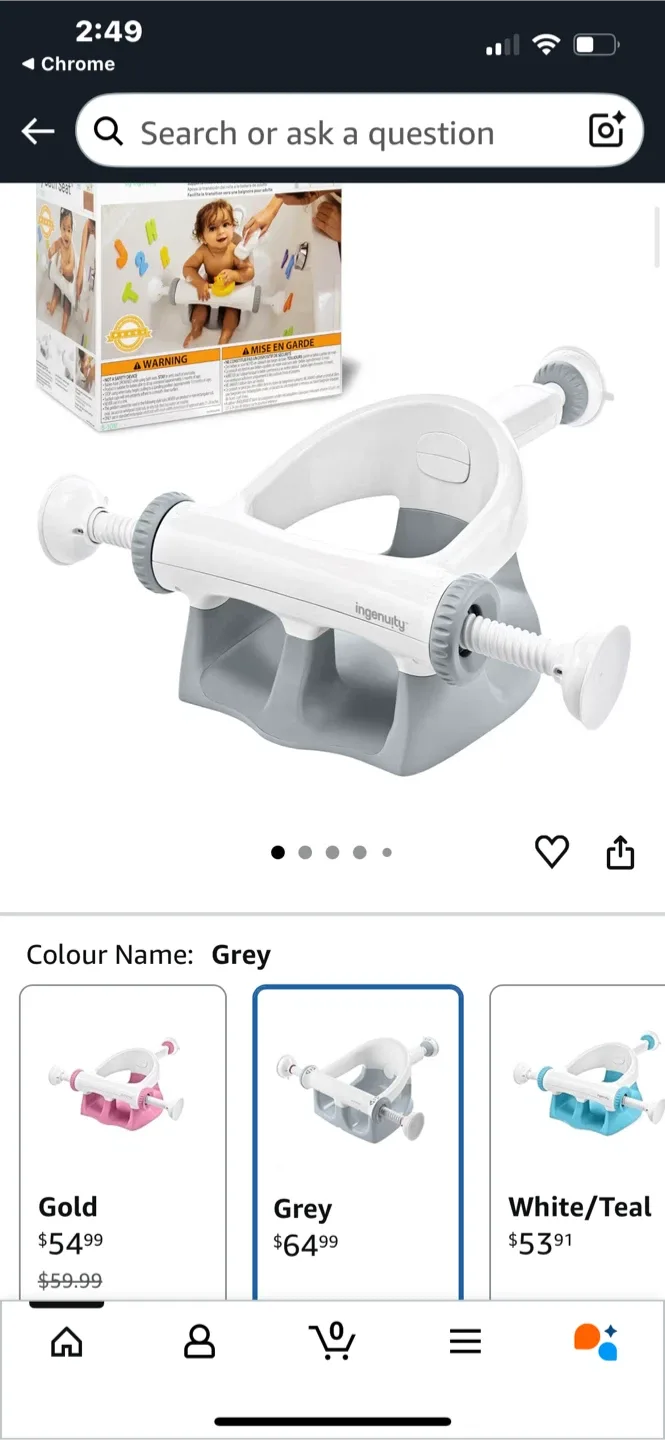
Task: Share this product listing
Action: click(x=621, y=852)
